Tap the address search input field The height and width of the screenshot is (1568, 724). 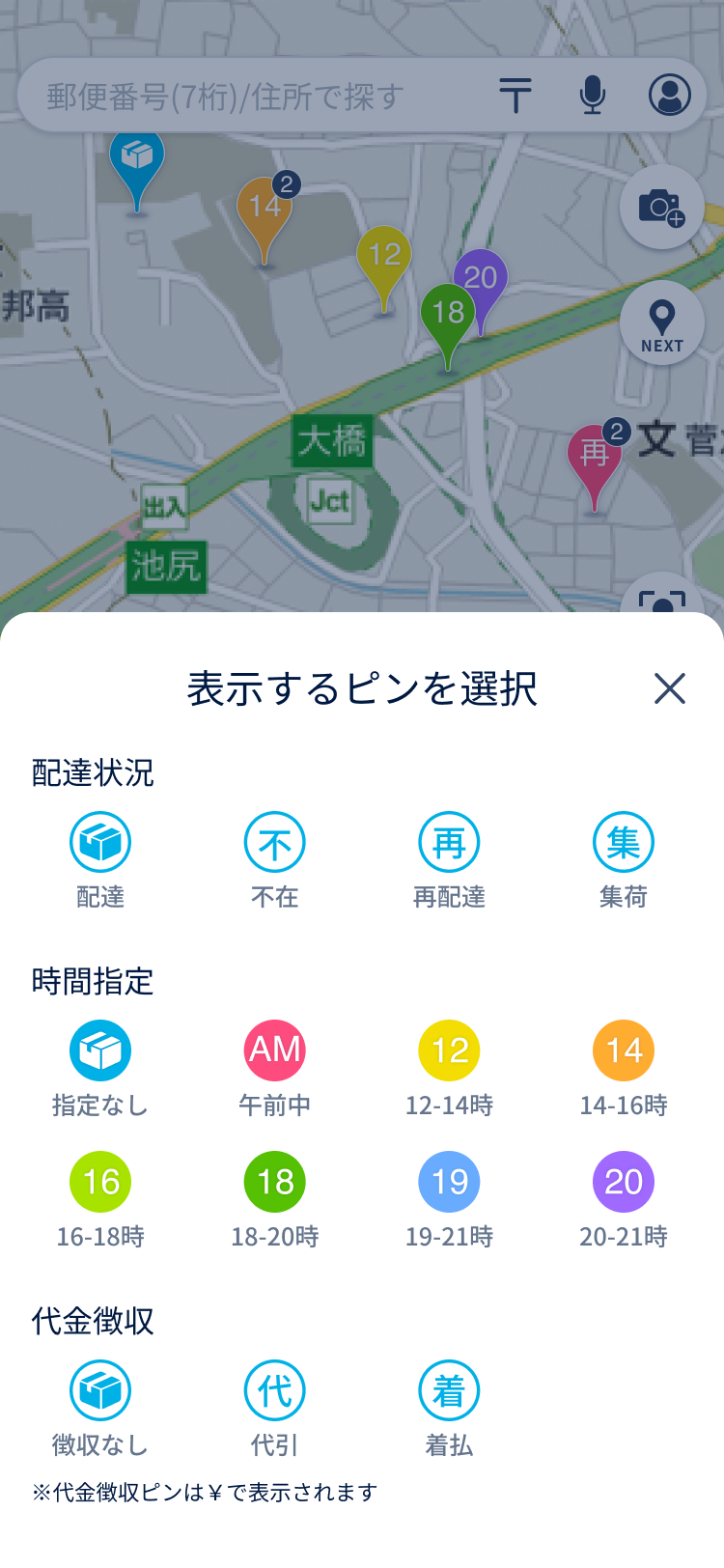pyautogui.click(x=241, y=94)
